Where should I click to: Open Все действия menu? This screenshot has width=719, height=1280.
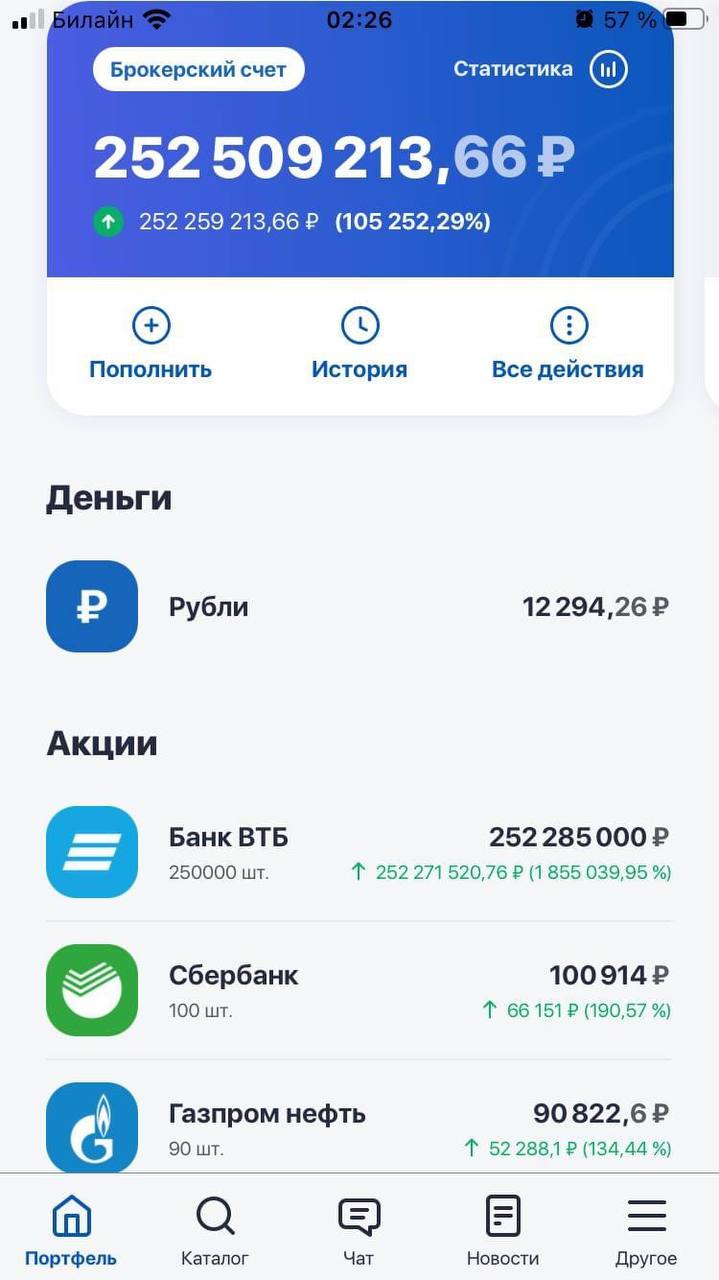coord(568,344)
